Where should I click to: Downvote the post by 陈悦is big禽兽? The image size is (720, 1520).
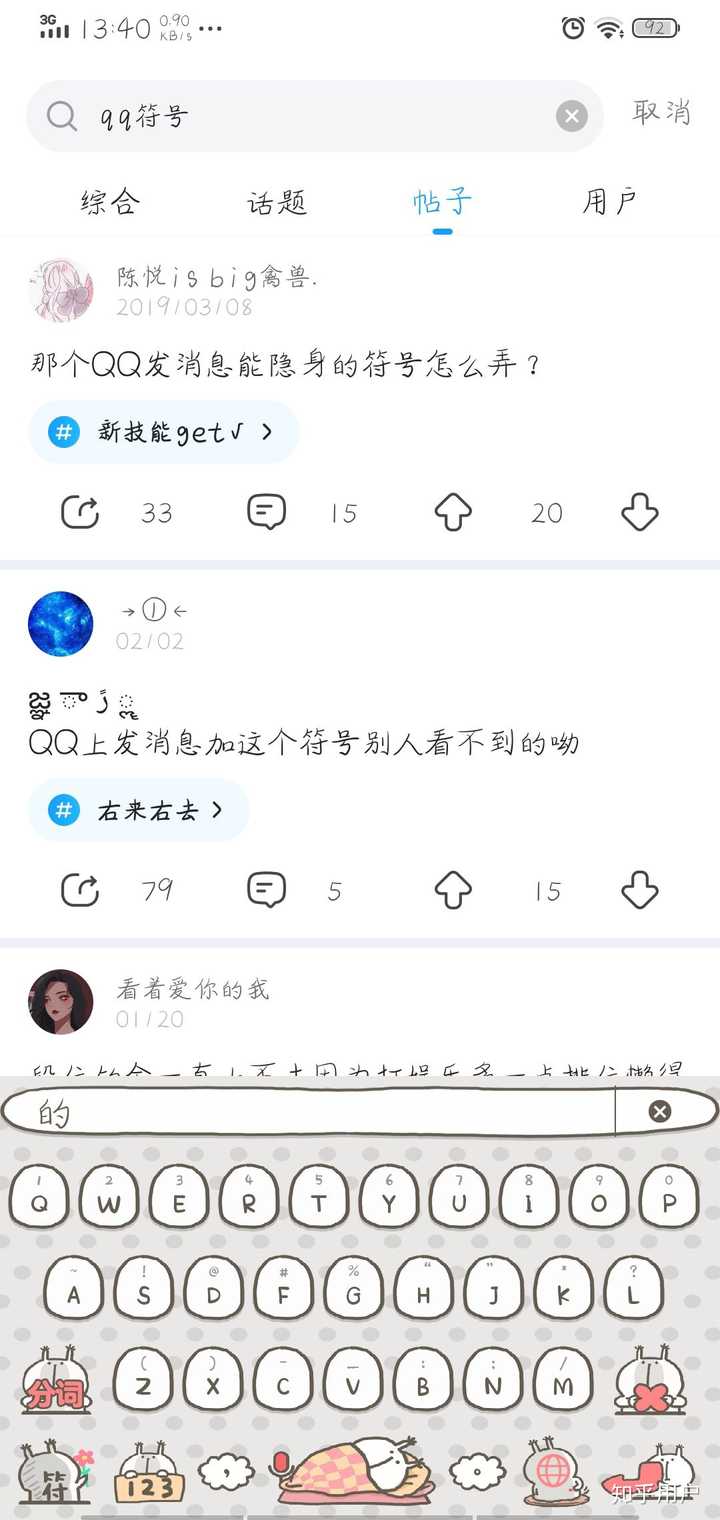click(x=640, y=513)
